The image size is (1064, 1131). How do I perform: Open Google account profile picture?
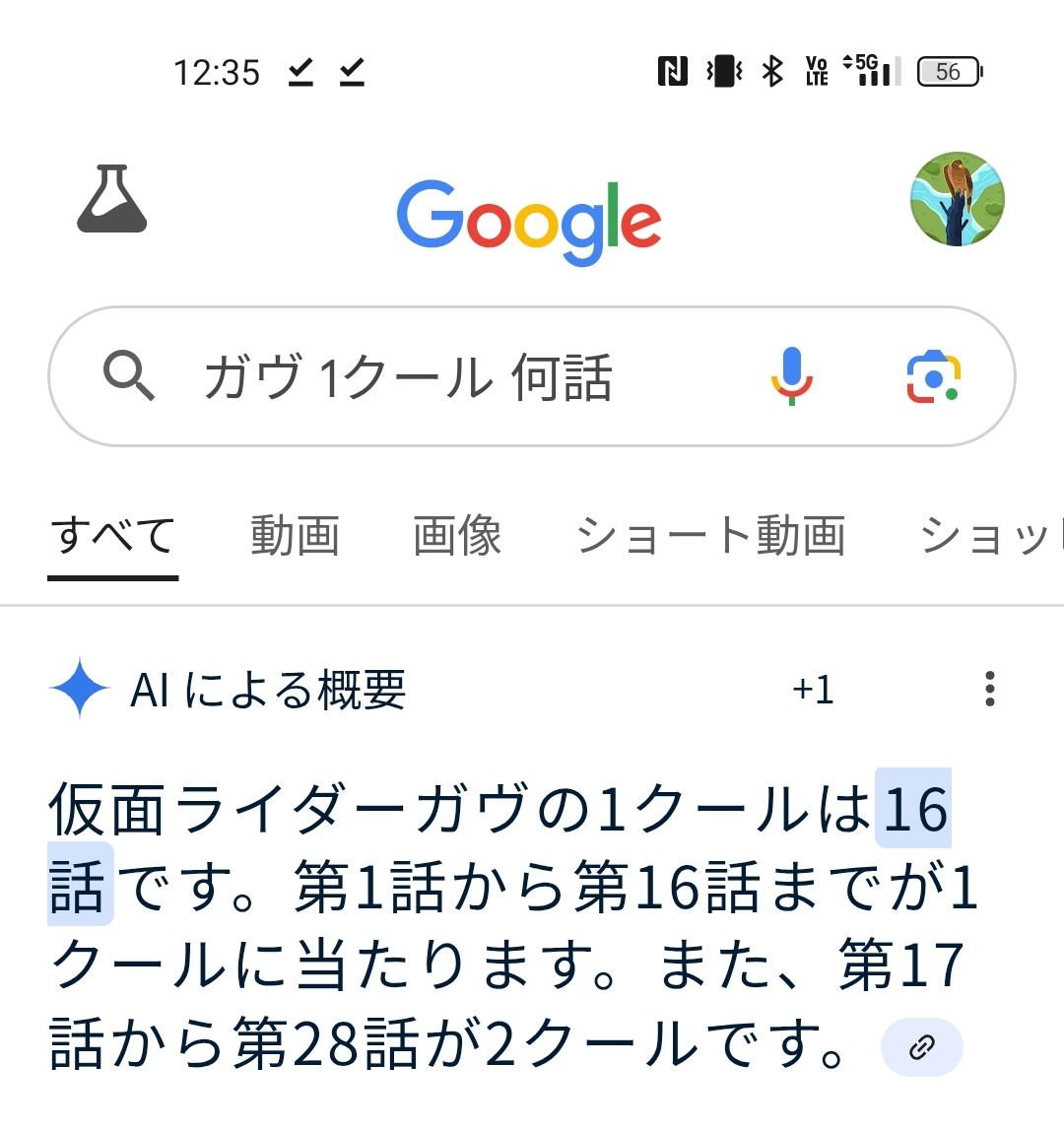click(x=957, y=200)
